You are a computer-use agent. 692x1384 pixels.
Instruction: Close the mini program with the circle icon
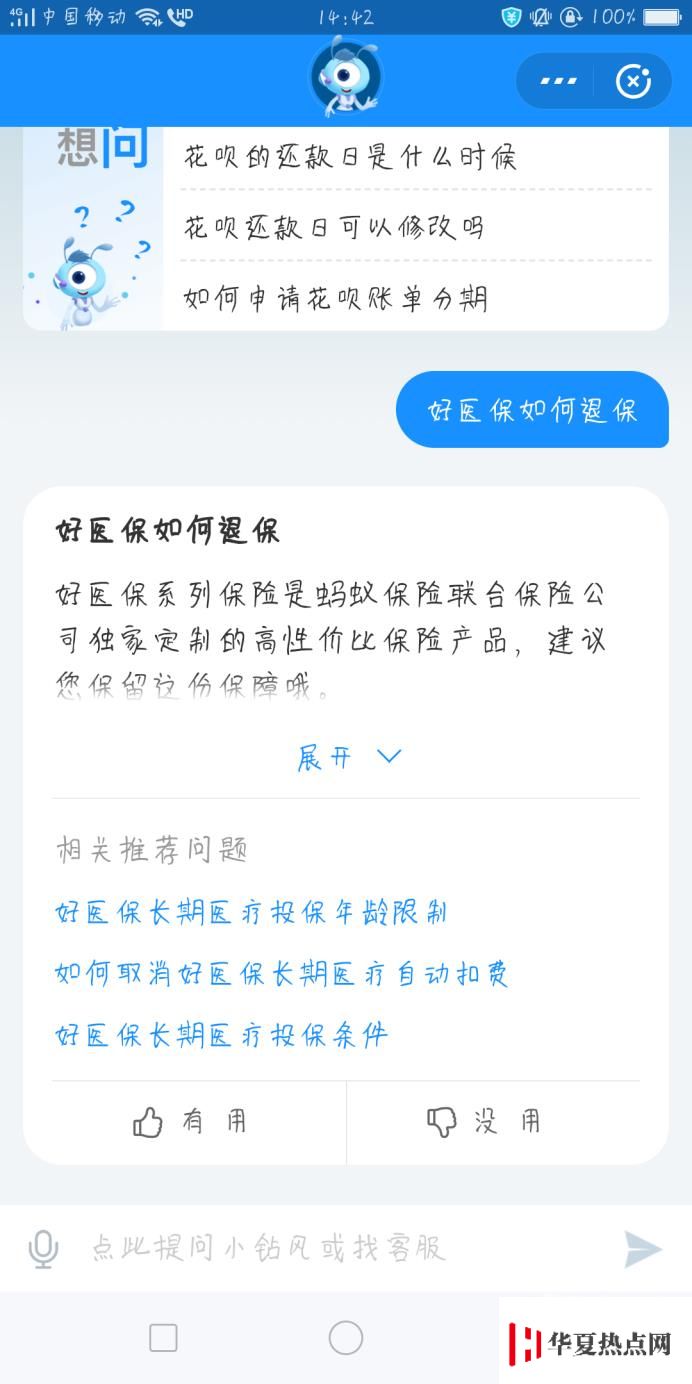click(633, 81)
